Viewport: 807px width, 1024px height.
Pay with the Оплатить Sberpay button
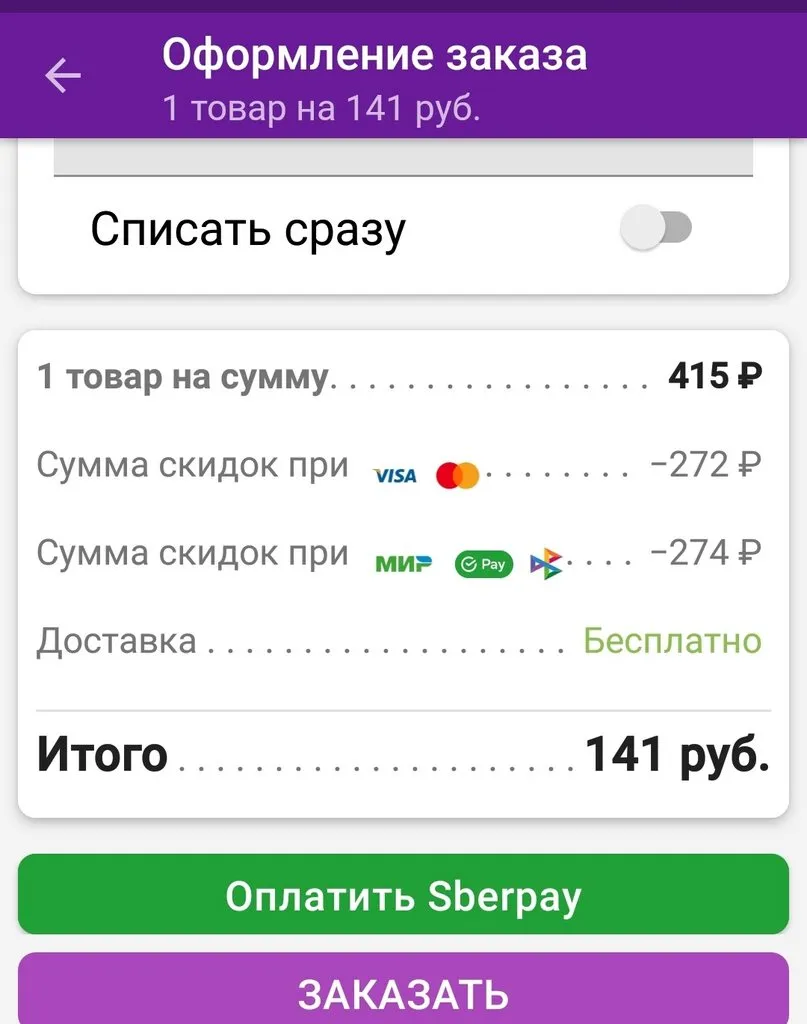(403, 895)
